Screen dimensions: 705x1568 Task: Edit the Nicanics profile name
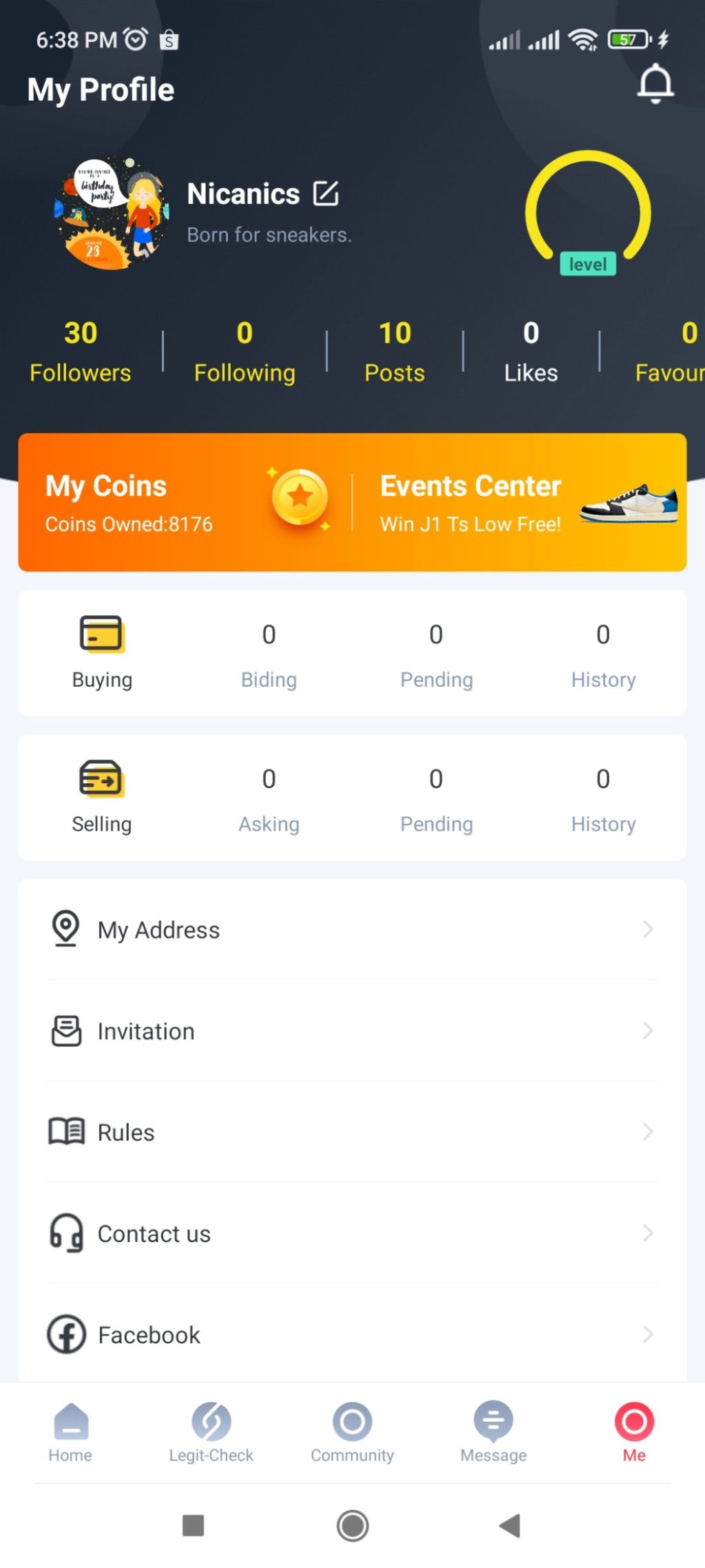326,194
